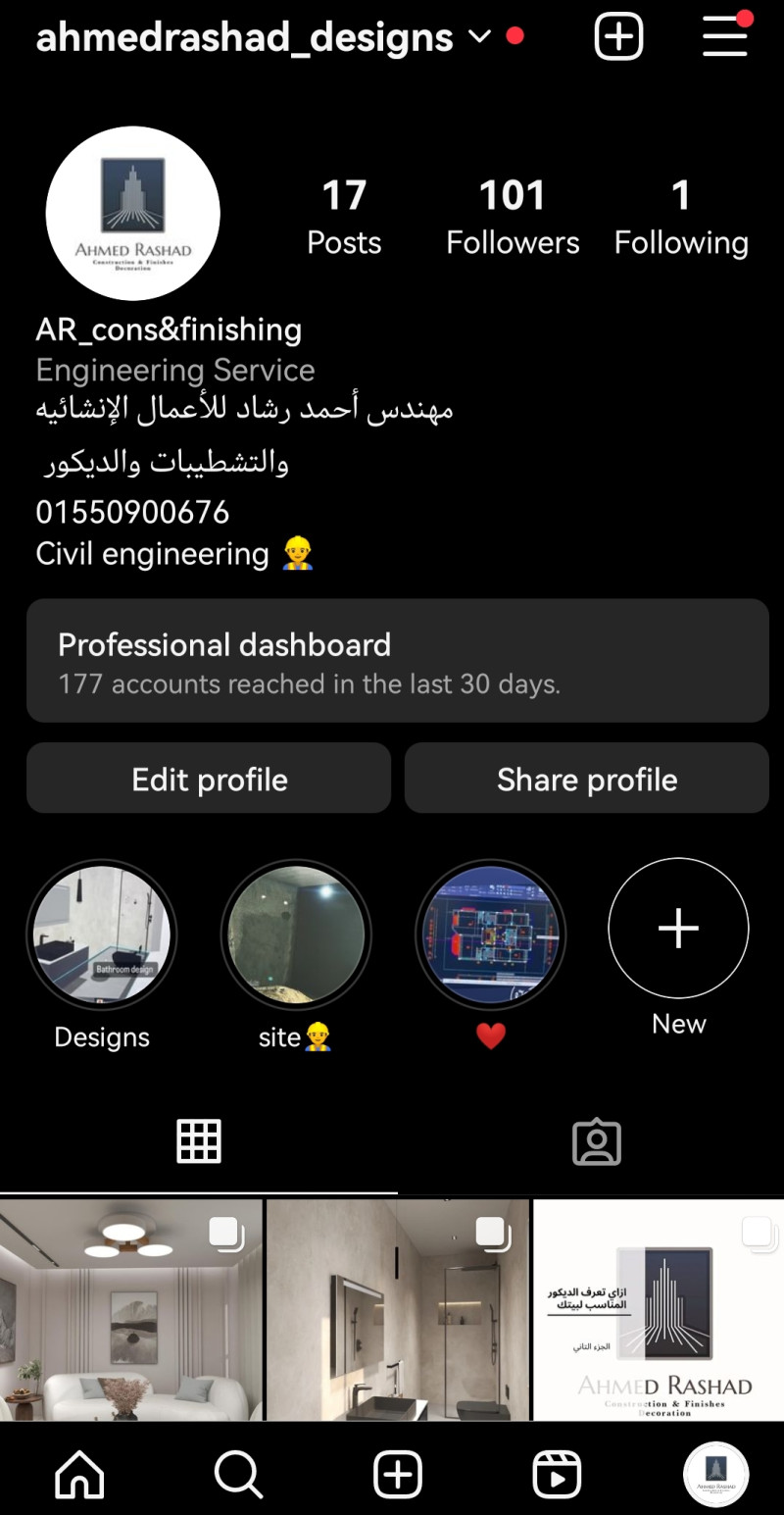View the followers list
784x1515 pixels.
pyautogui.click(x=513, y=217)
